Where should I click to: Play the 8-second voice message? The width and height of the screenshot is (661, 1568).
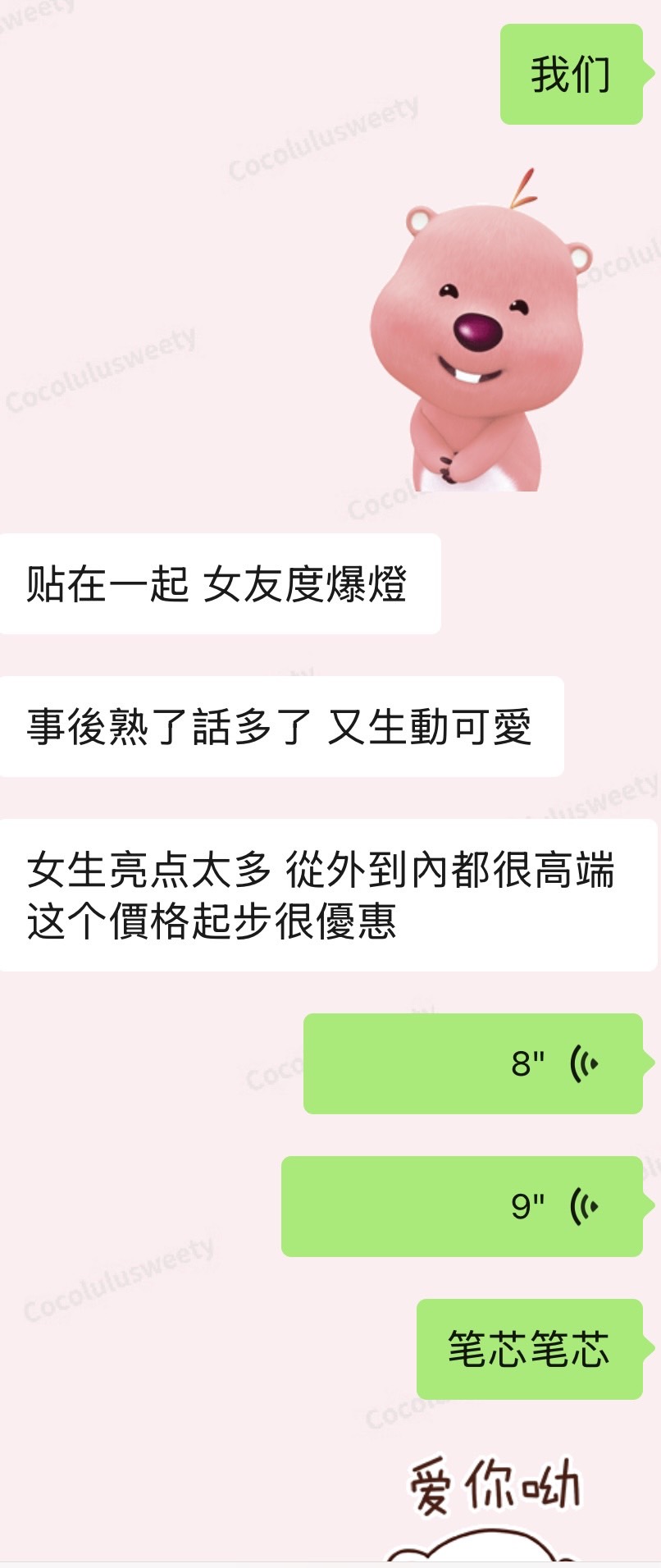472,1063
